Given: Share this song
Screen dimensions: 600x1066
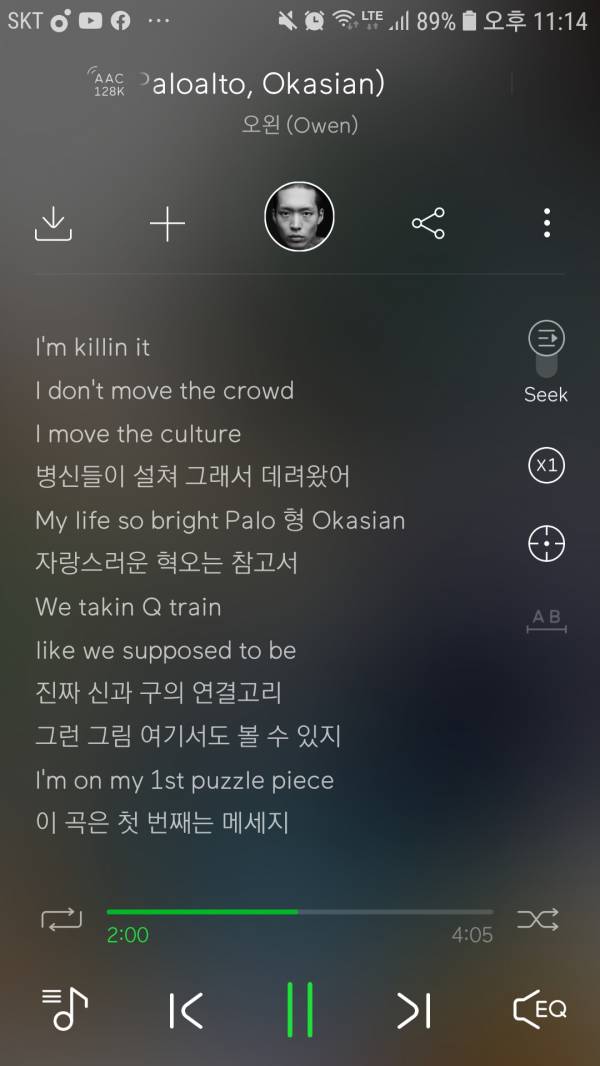Looking at the screenshot, I should [428, 223].
